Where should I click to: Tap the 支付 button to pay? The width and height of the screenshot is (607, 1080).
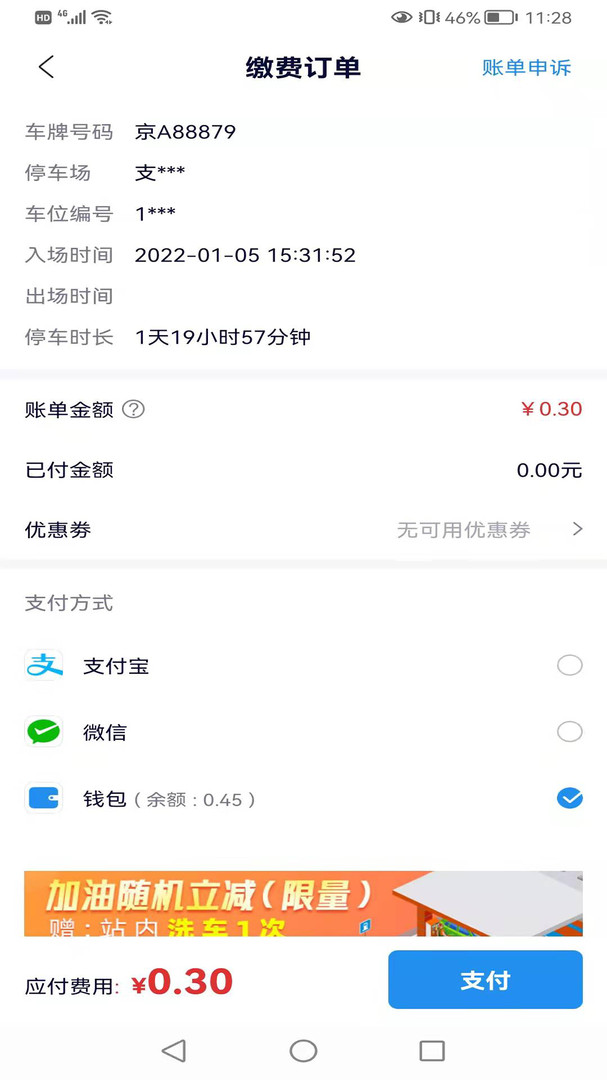click(485, 980)
